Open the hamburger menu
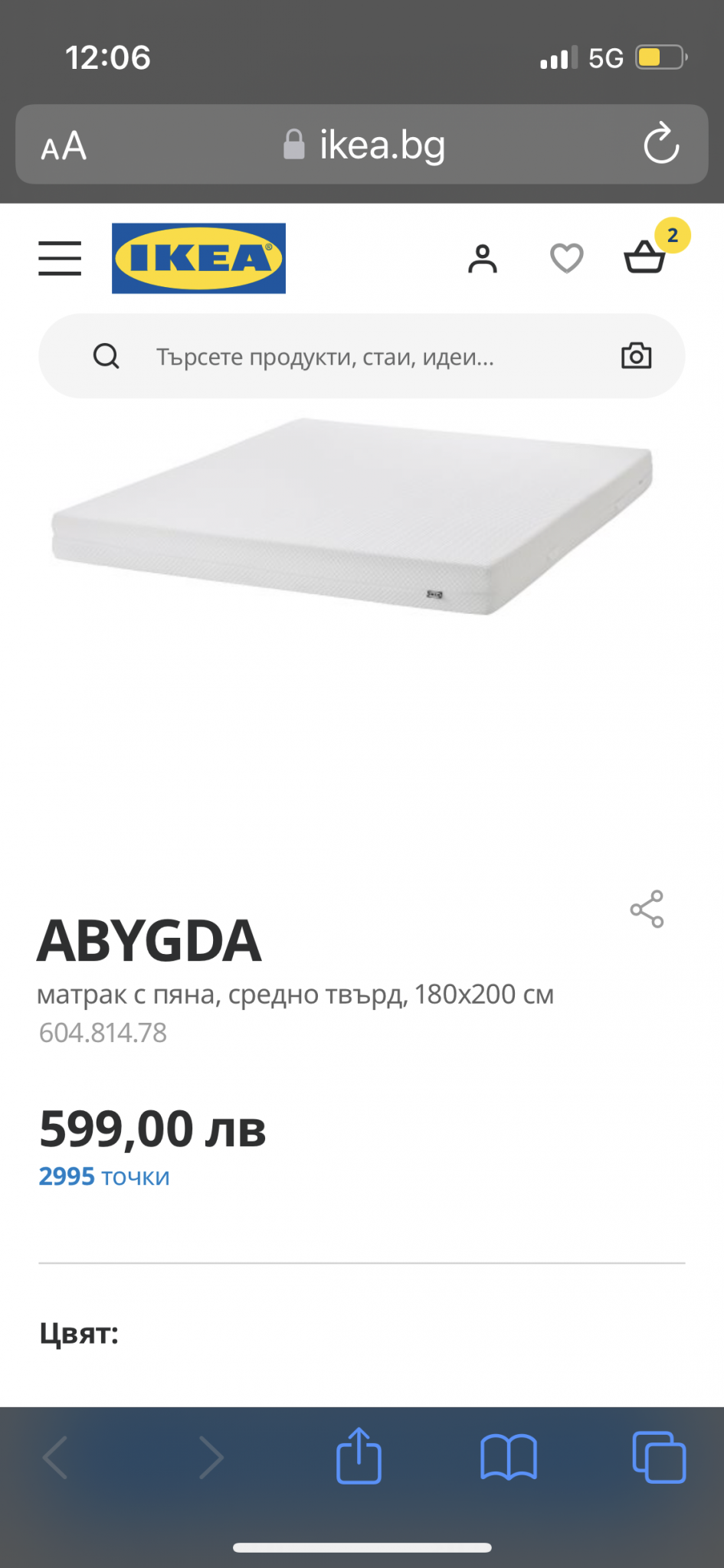 pos(60,258)
